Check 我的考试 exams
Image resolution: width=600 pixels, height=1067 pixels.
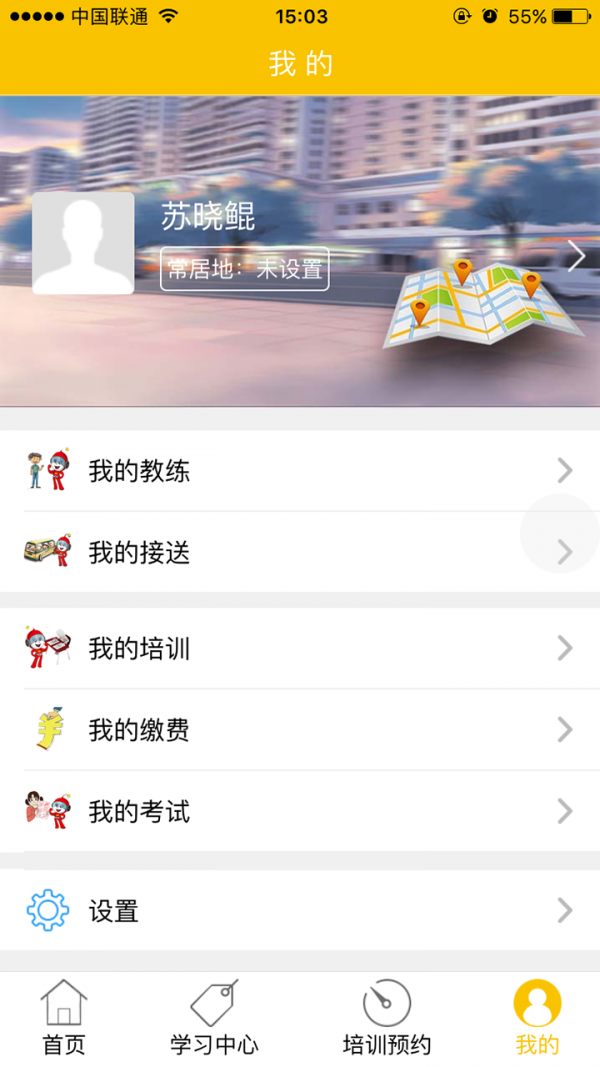click(x=300, y=811)
